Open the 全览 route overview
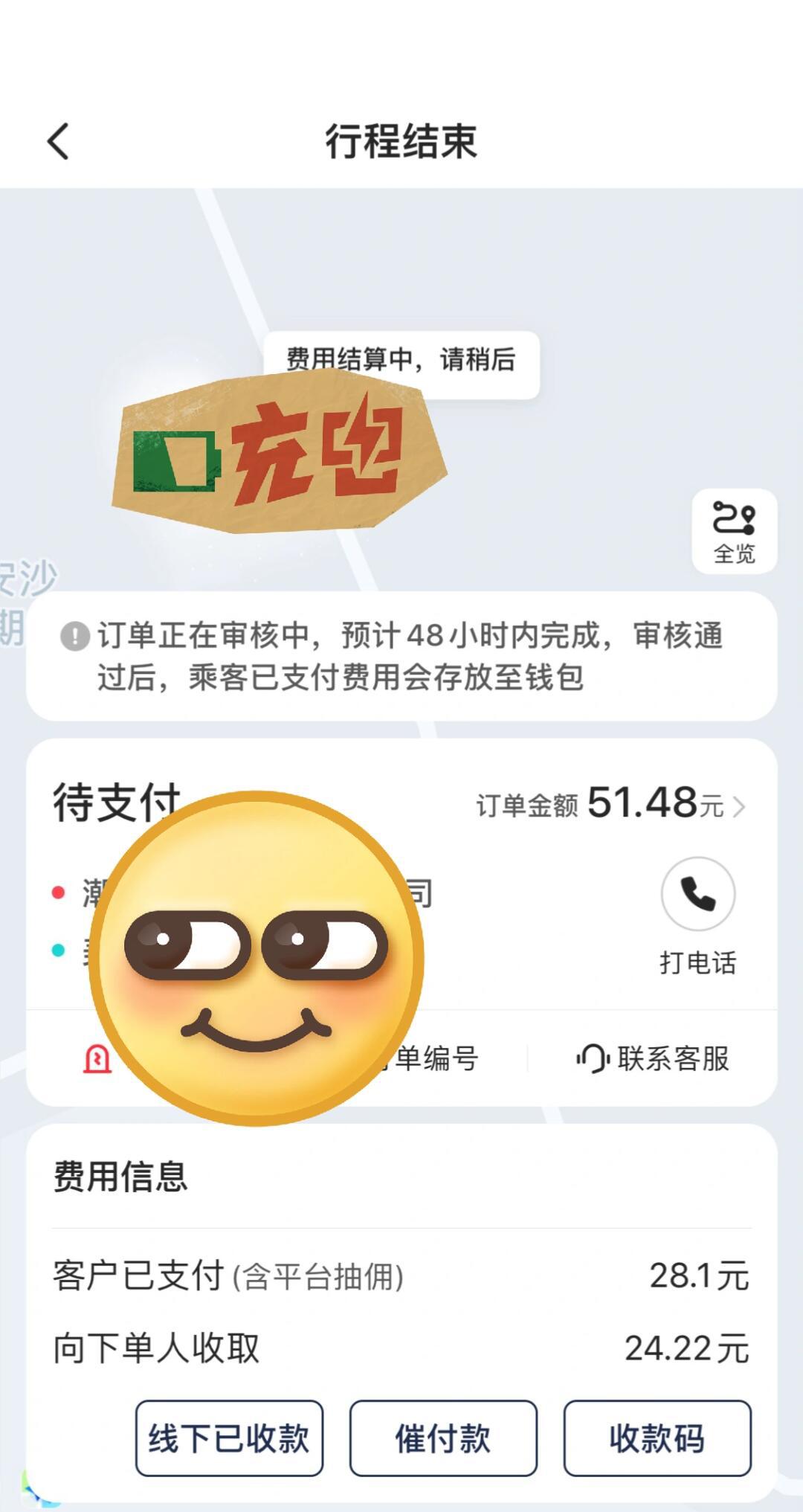803x1512 pixels. coord(734,531)
